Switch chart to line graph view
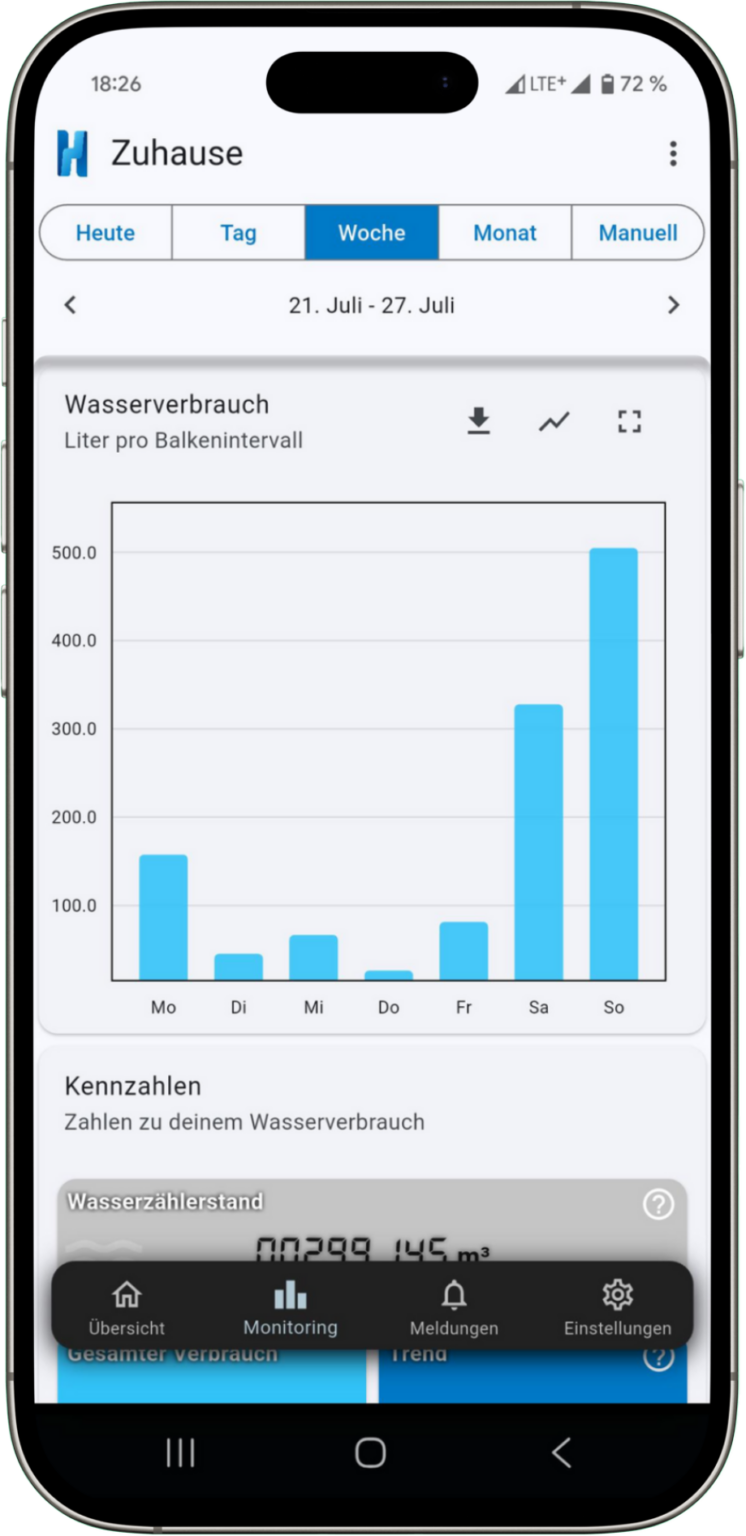 click(x=554, y=421)
